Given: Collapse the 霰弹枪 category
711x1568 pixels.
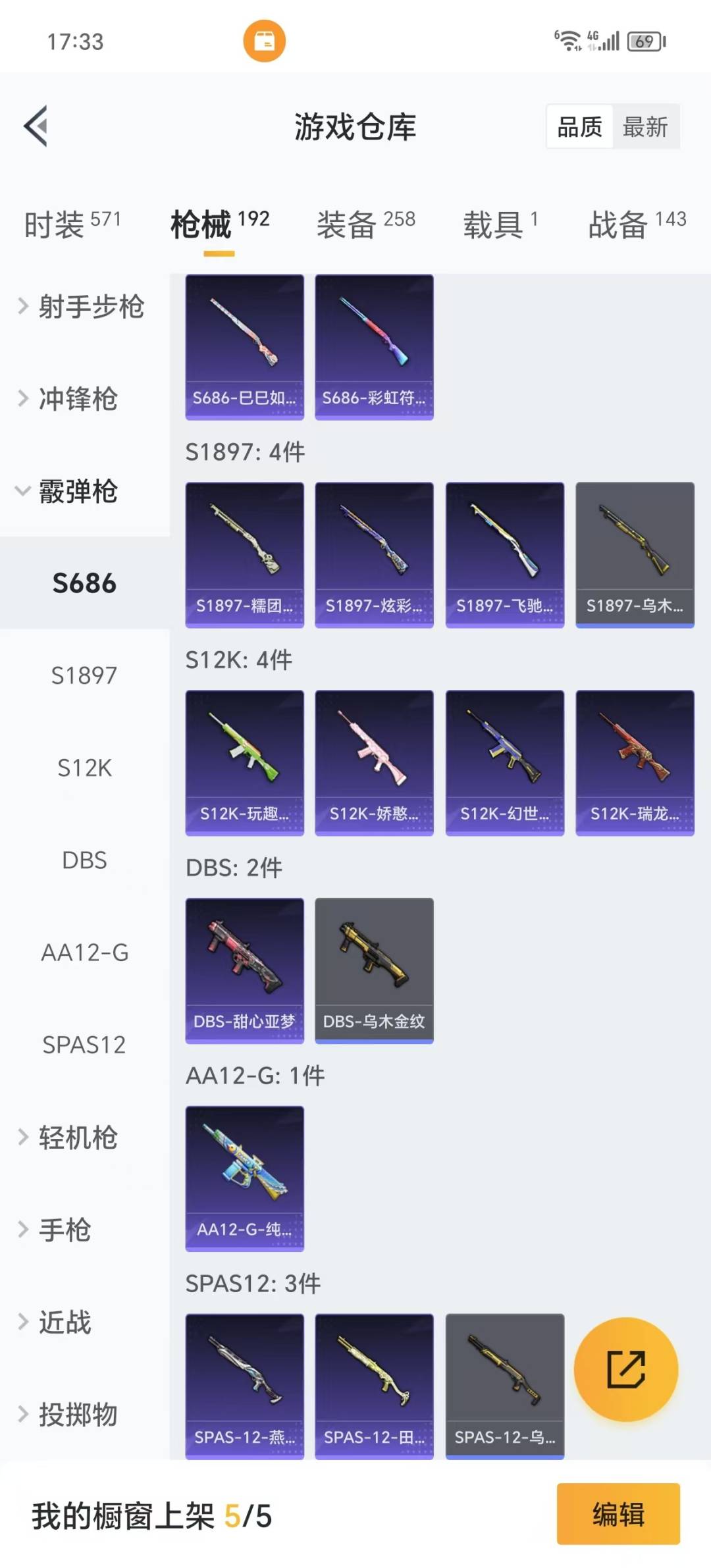Looking at the screenshot, I should tap(78, 491).
